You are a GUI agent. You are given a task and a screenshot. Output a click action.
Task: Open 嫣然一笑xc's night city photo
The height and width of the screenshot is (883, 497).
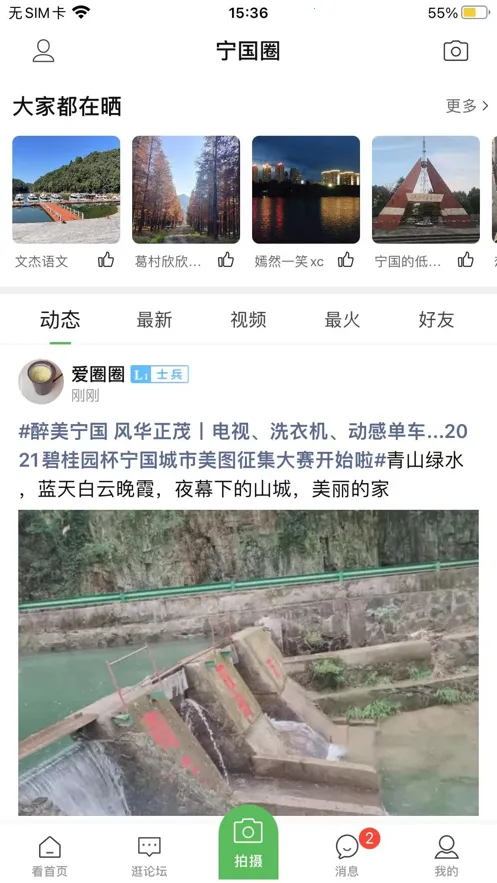[306, 189]
